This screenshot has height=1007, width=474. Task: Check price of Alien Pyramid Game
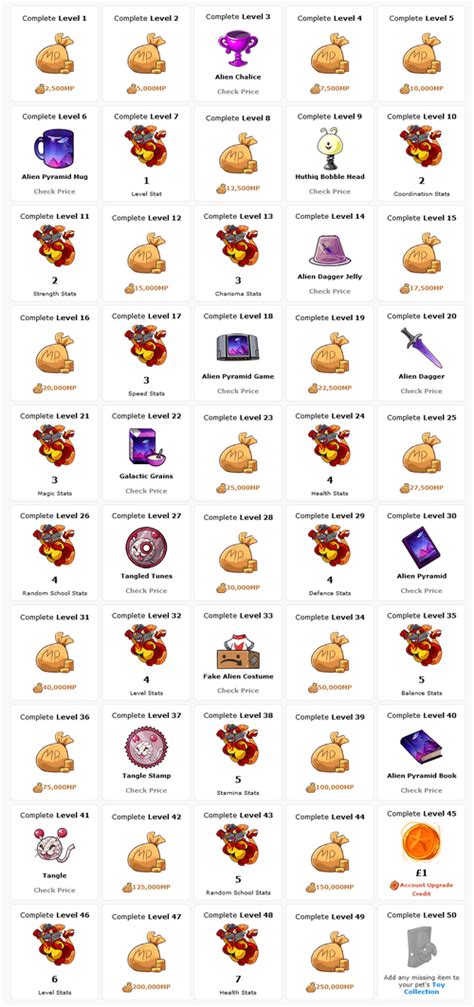coord(238,390)
